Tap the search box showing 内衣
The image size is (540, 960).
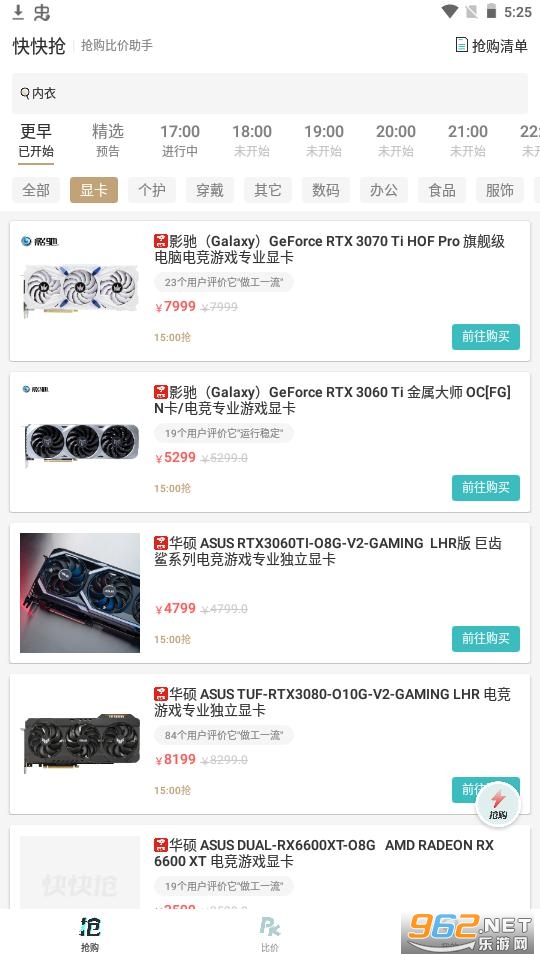[x=269, y=93]
